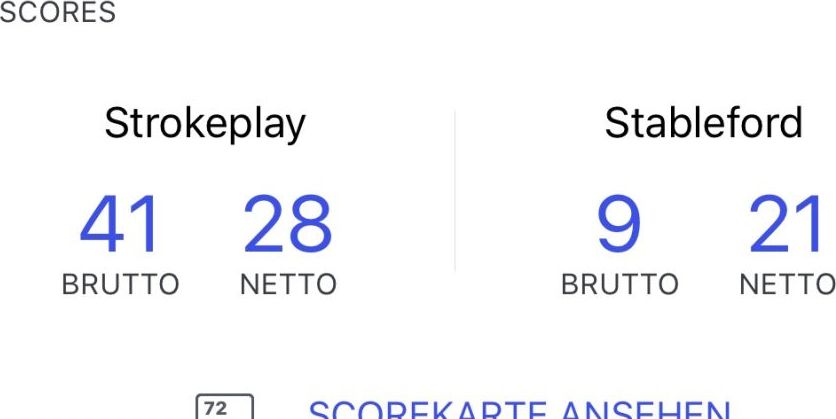Open the Scorekarte ansehen link
The width and height of the screenshot is (836, 419).
[519, 410]
